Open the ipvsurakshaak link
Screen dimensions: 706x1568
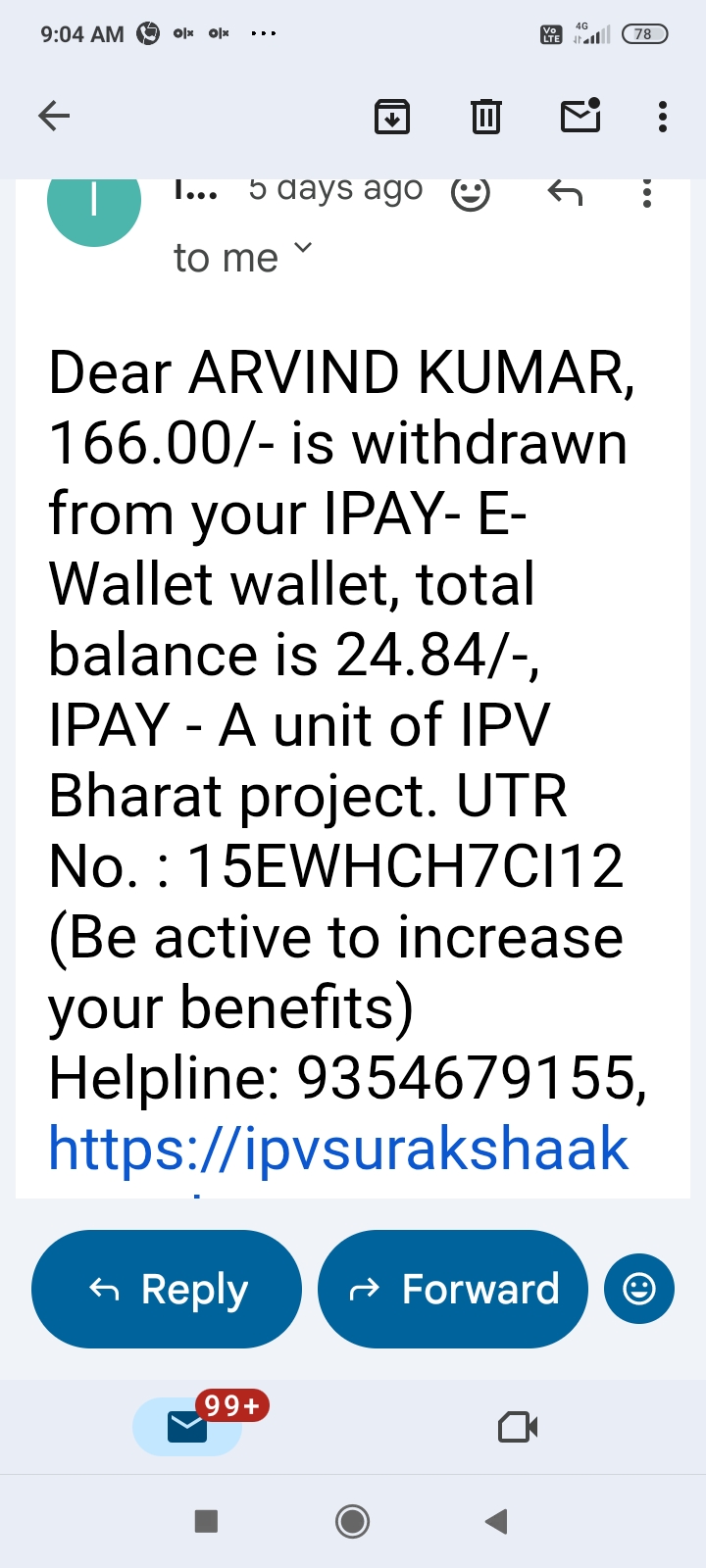(x=338, y=1149)
